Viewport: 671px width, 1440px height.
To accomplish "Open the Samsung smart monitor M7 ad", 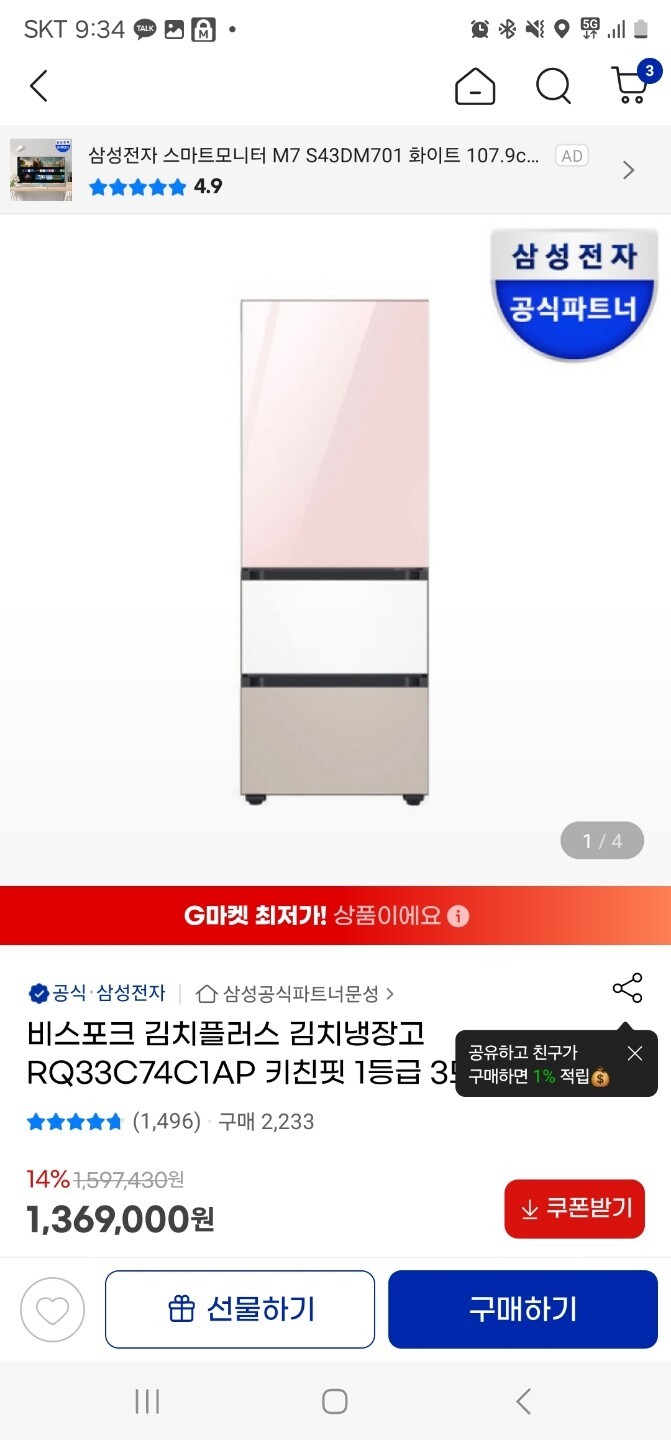I will click(x=315, y=170).
